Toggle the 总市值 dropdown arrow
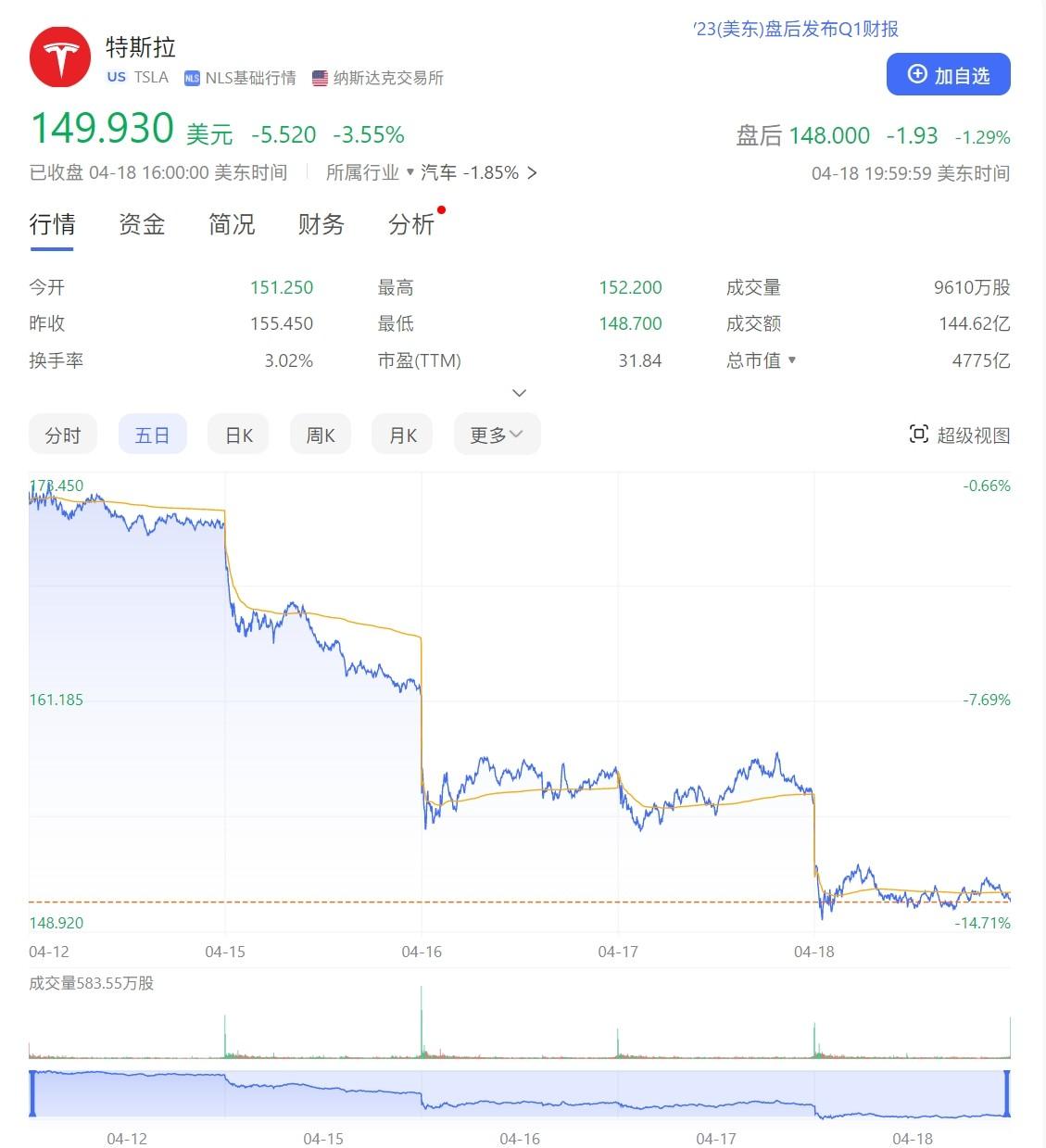Image resolution: width=1046 pixels, height=1148 pixels. [x=791, y=360]
